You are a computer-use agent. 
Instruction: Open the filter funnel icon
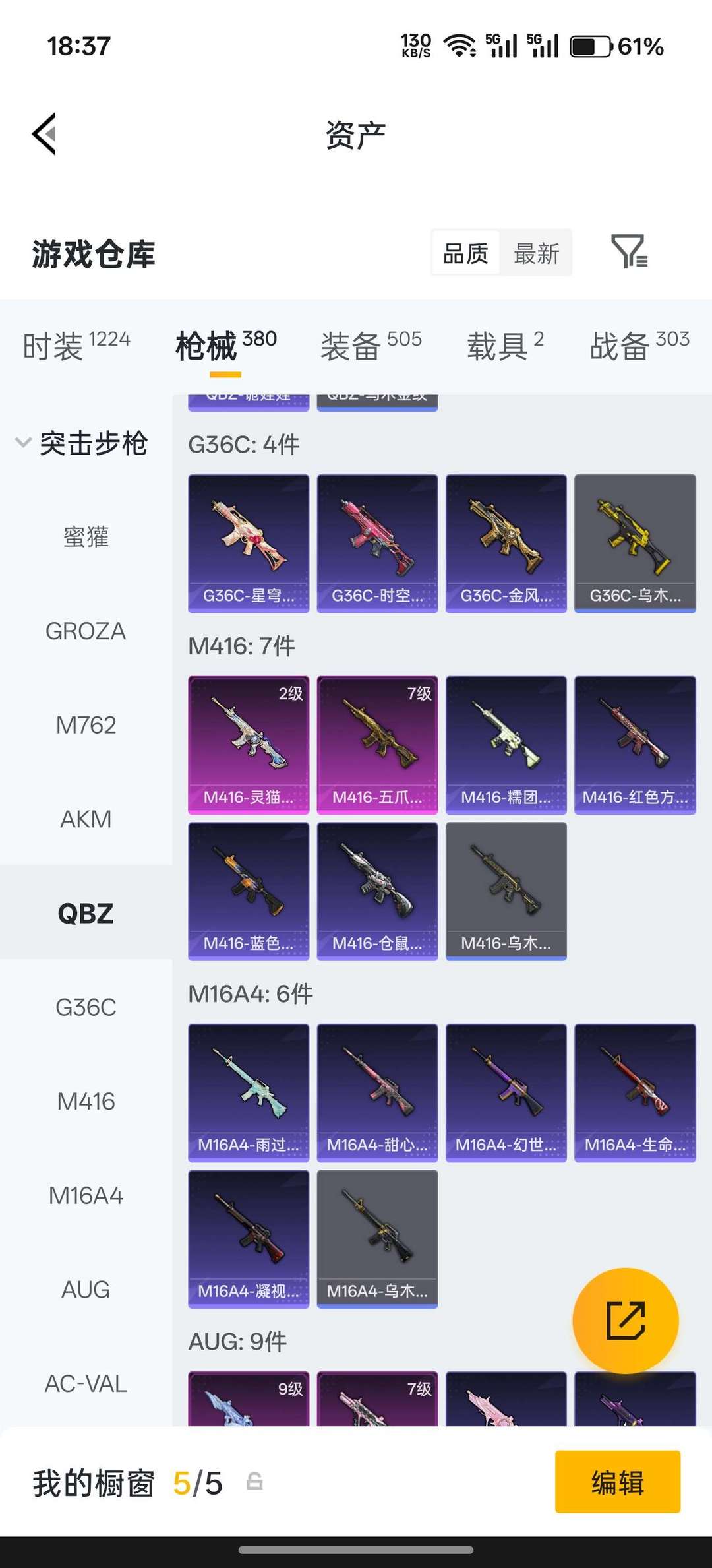pyautogui.click(x=628, y=252)
